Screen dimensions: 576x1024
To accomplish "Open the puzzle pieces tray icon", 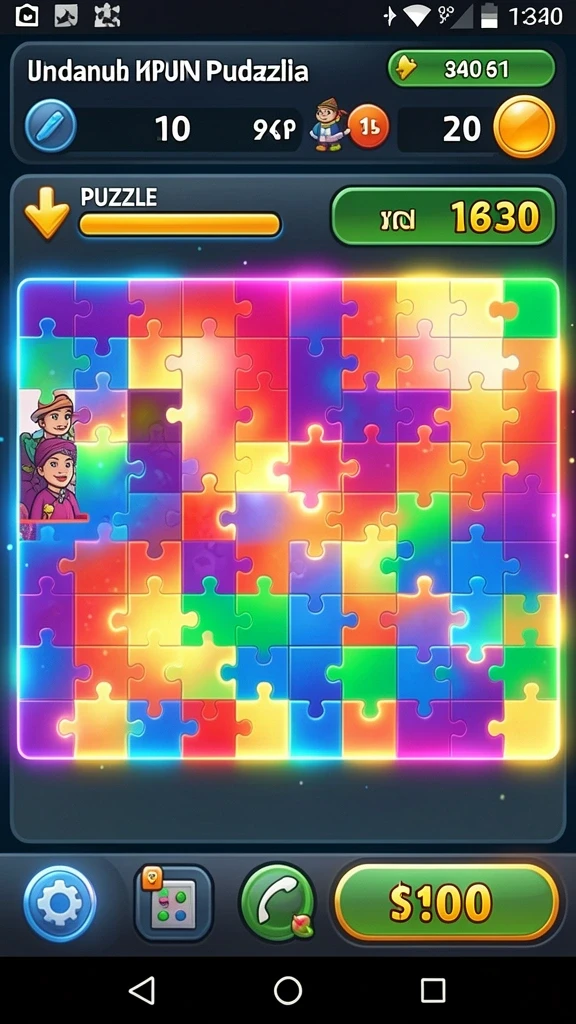I will point(173,903).
